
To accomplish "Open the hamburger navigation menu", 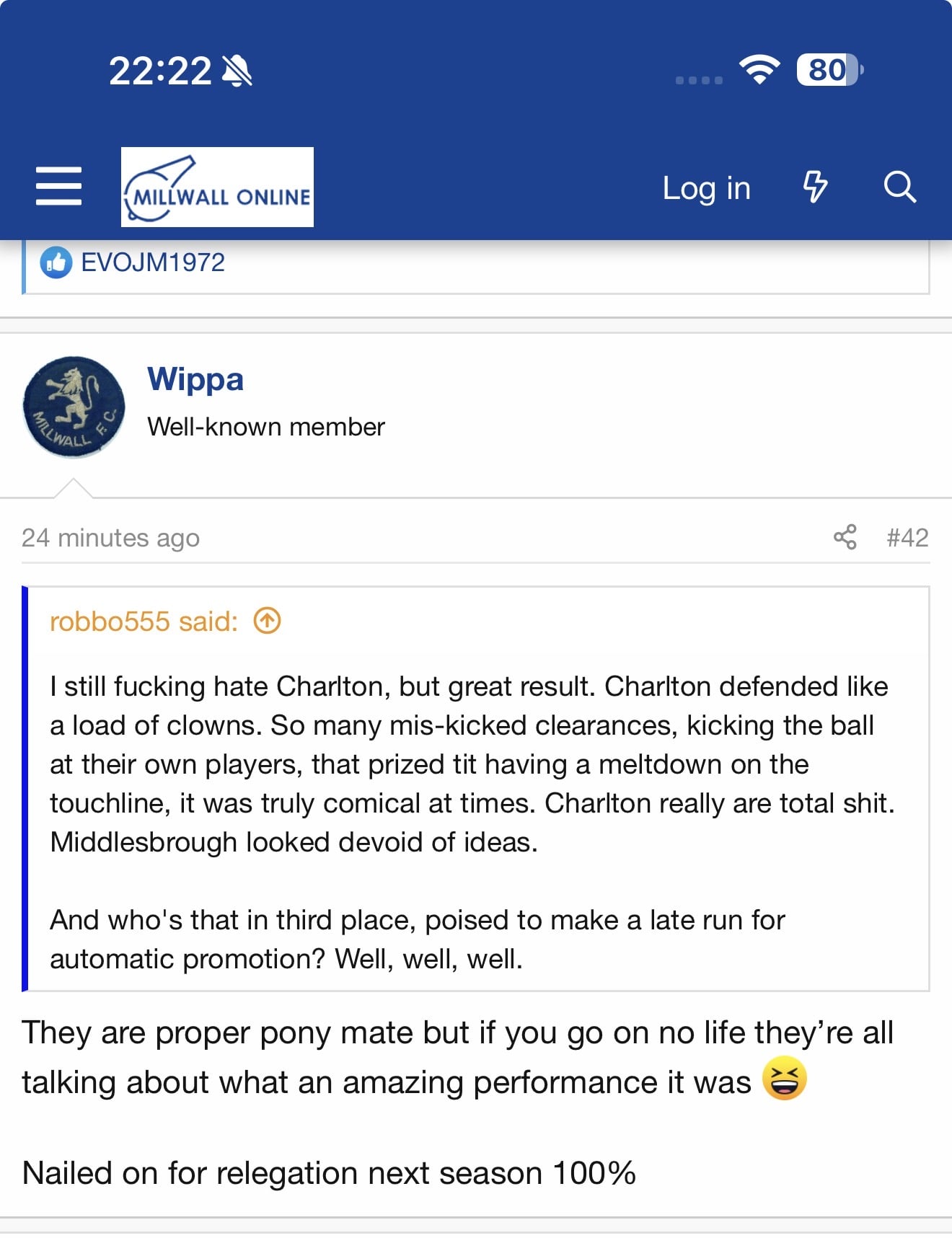I will [58, 187].
